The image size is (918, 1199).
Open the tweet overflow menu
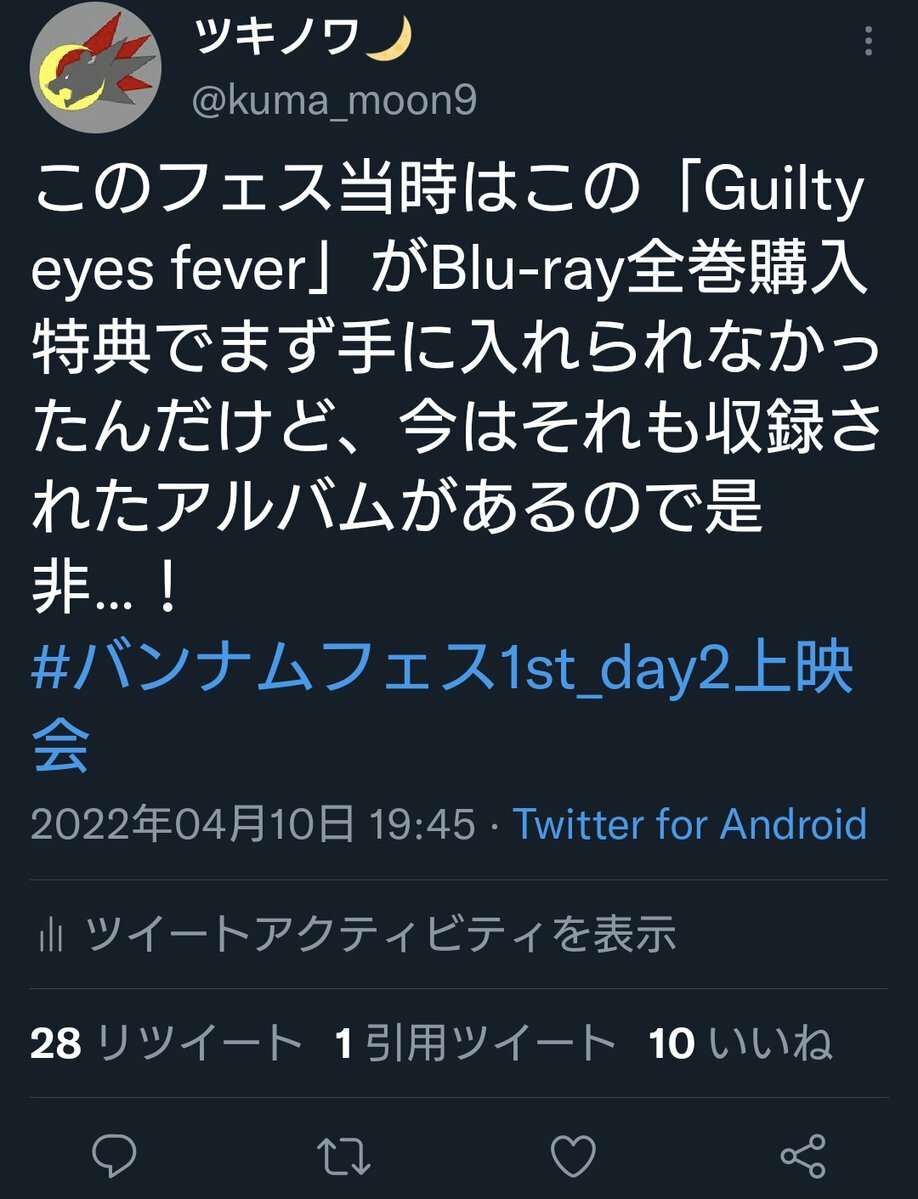[x=868, y=41]
